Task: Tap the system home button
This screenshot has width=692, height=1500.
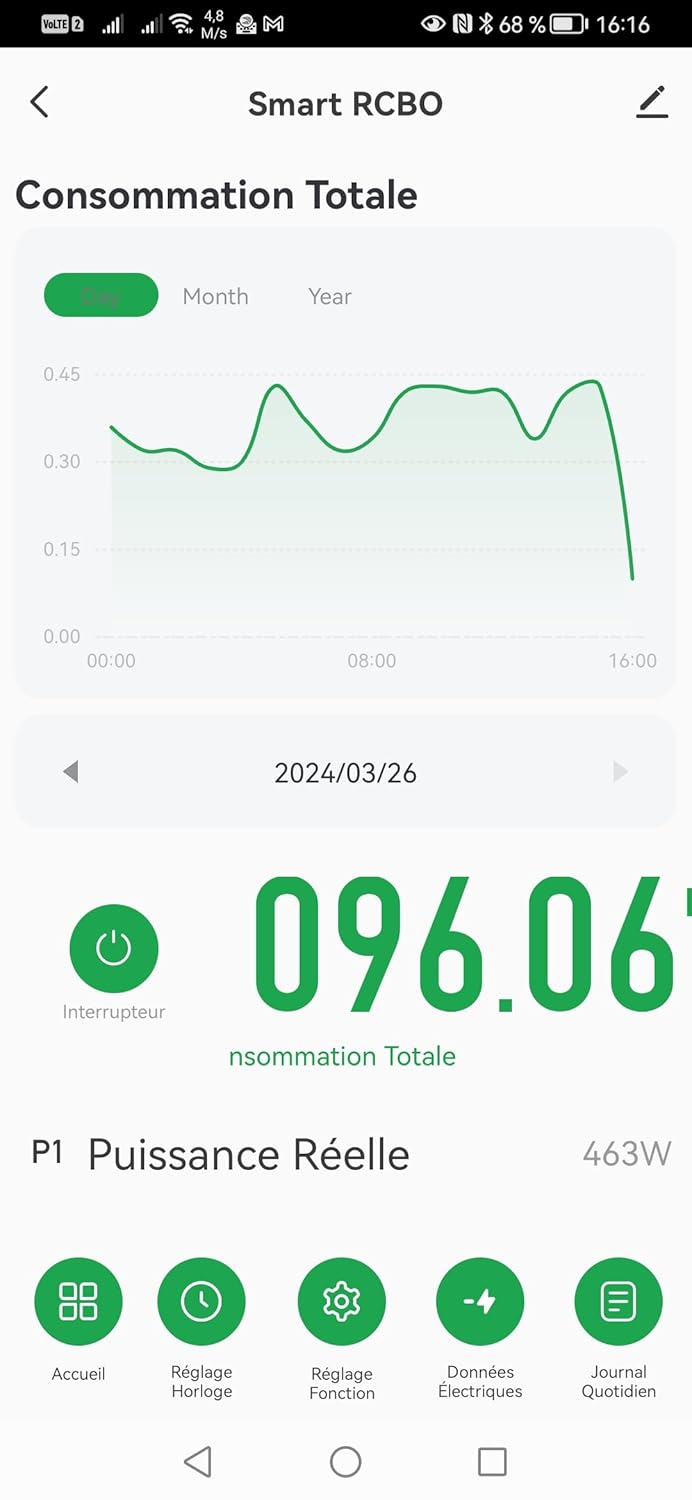Action: (345, 1462)
